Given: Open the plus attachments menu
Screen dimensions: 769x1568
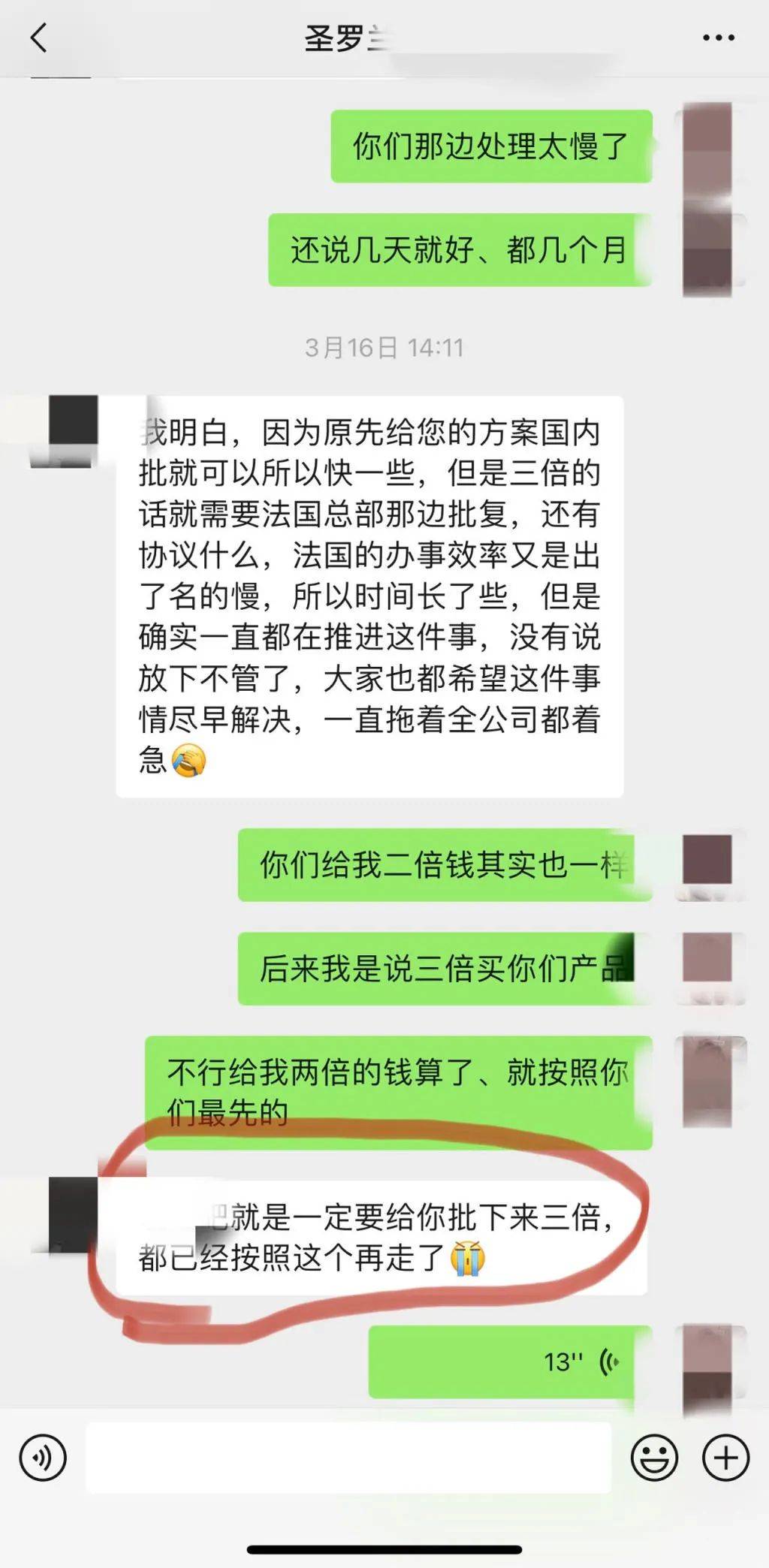Looking at the screenshot, I should coord(725,1458).
